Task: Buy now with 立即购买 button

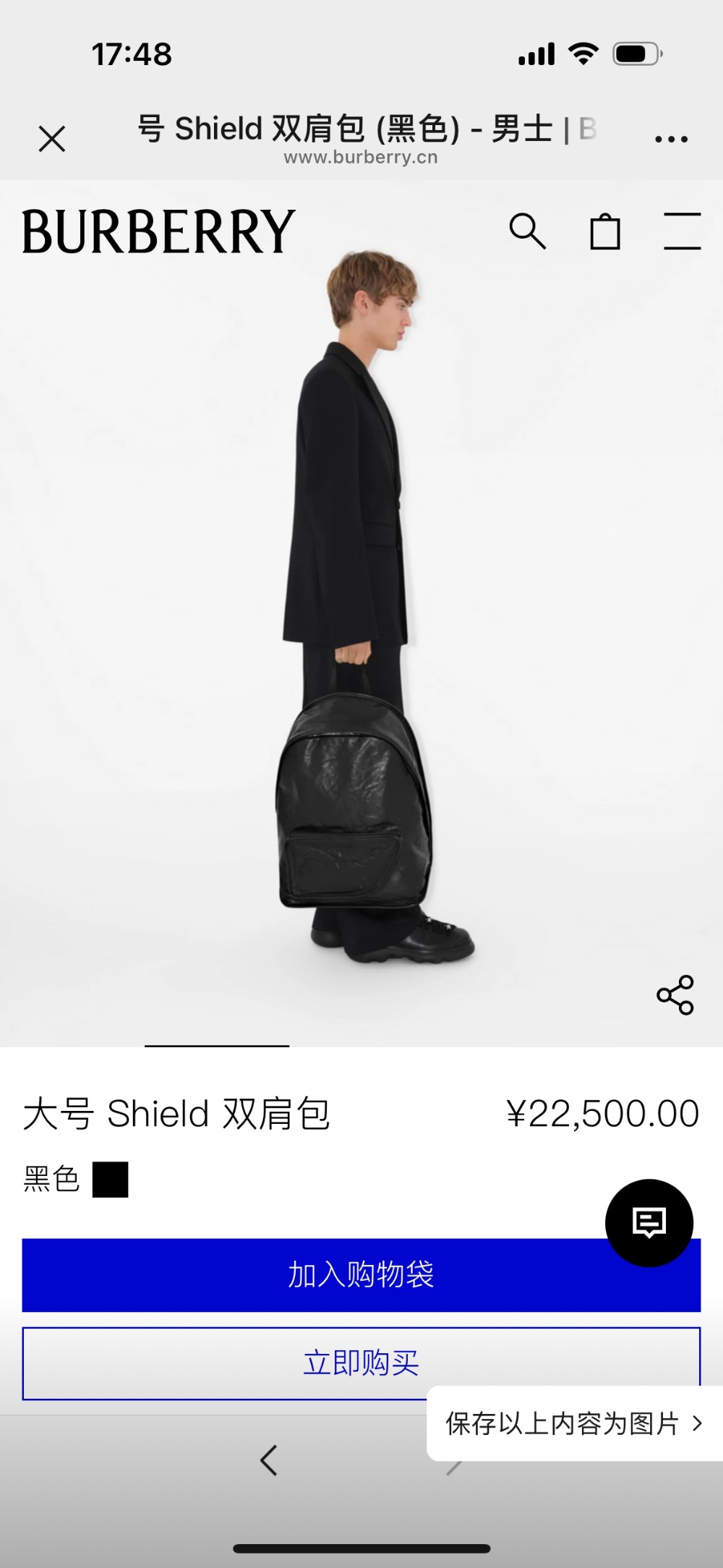Action: coord(289,1363)
